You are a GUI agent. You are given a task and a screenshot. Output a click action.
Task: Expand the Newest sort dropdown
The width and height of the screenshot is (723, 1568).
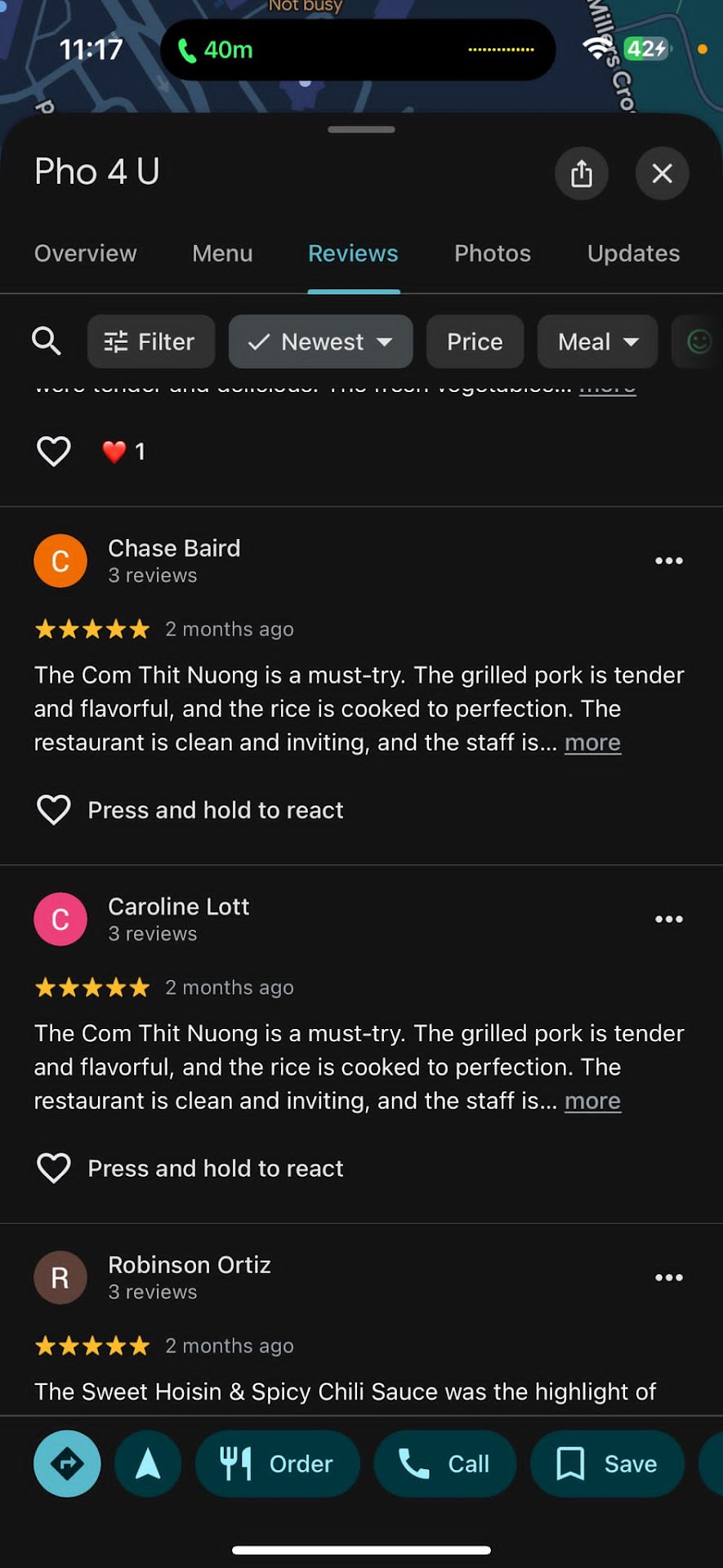[320, 341]
